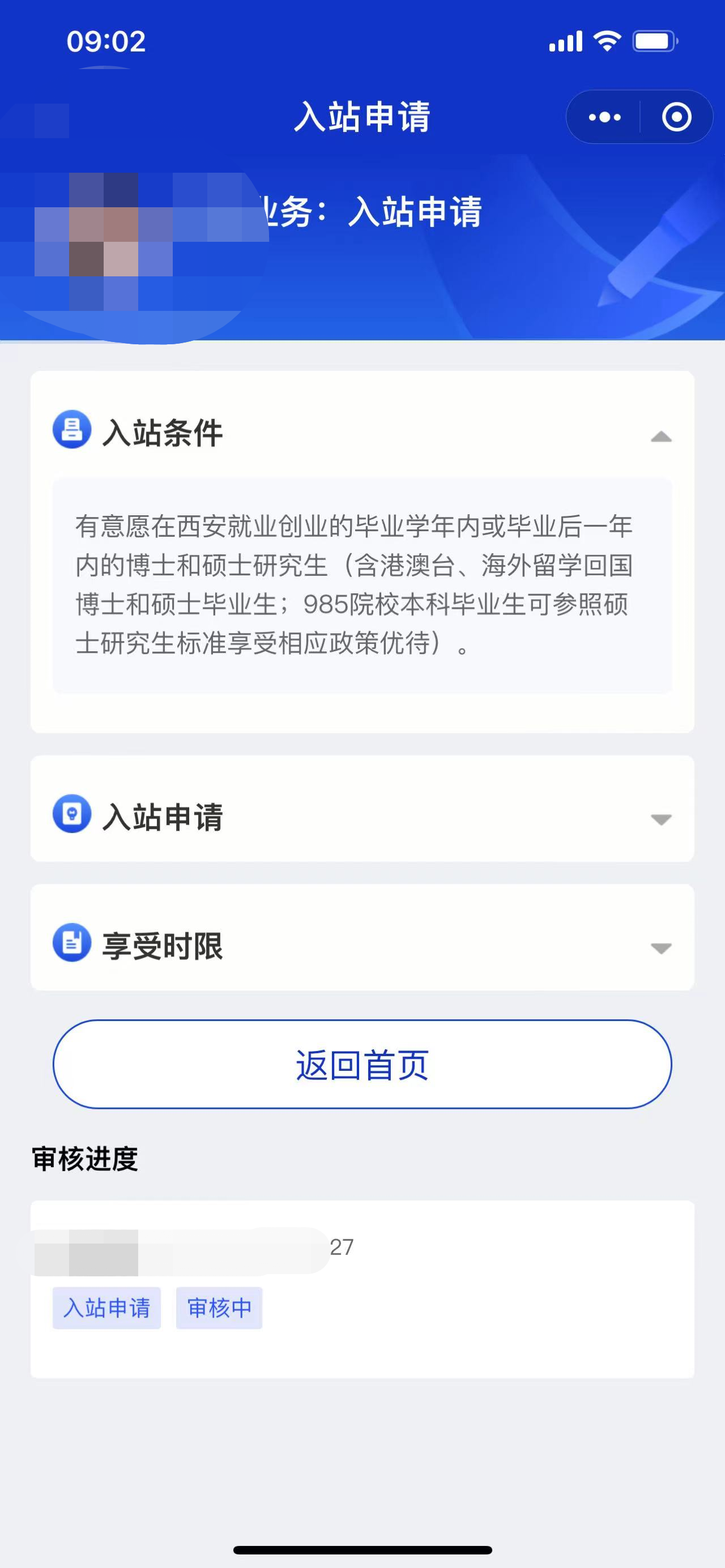Open the mini program more options menu
Screen dimensions: 725x1568
click(x=604, y=117)
